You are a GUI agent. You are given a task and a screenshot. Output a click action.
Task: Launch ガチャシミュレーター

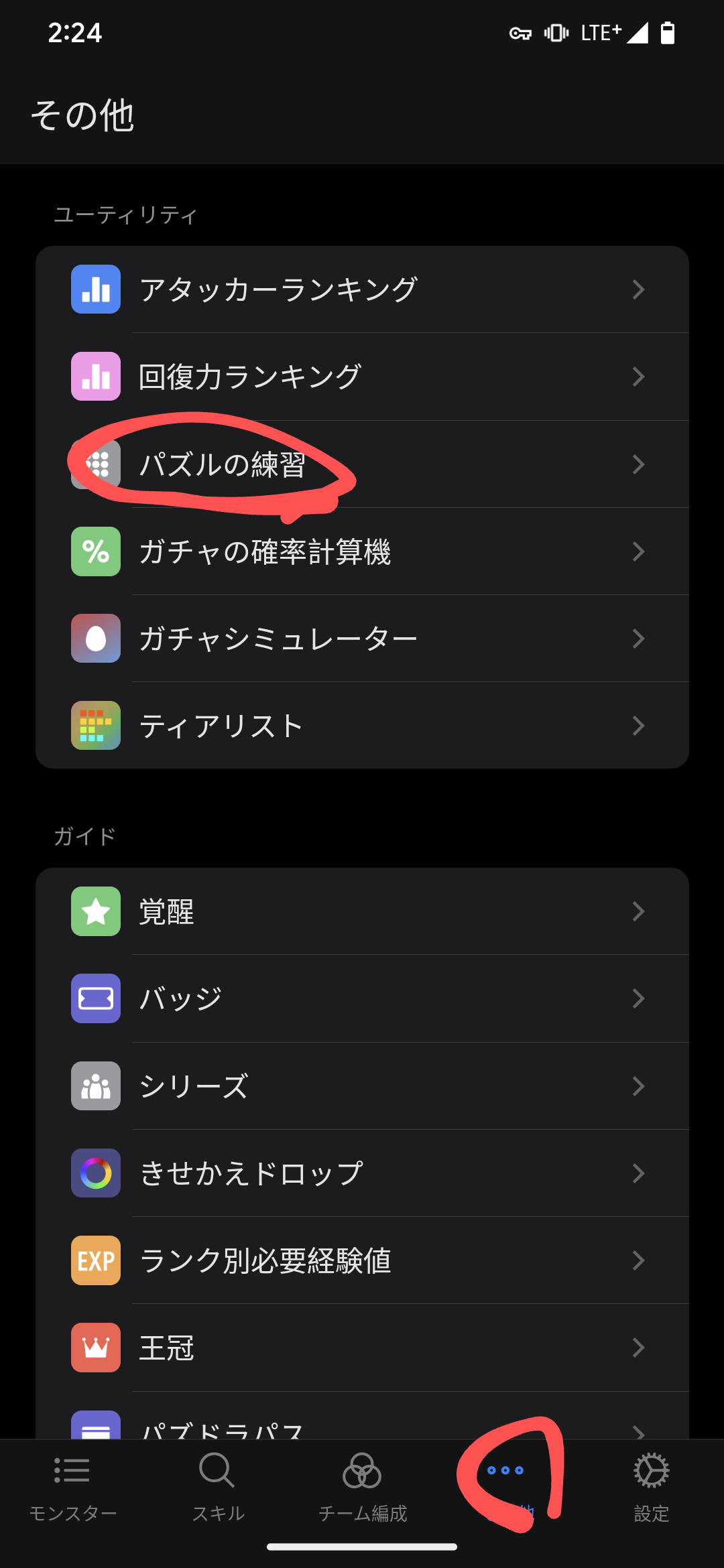[362, 639]
